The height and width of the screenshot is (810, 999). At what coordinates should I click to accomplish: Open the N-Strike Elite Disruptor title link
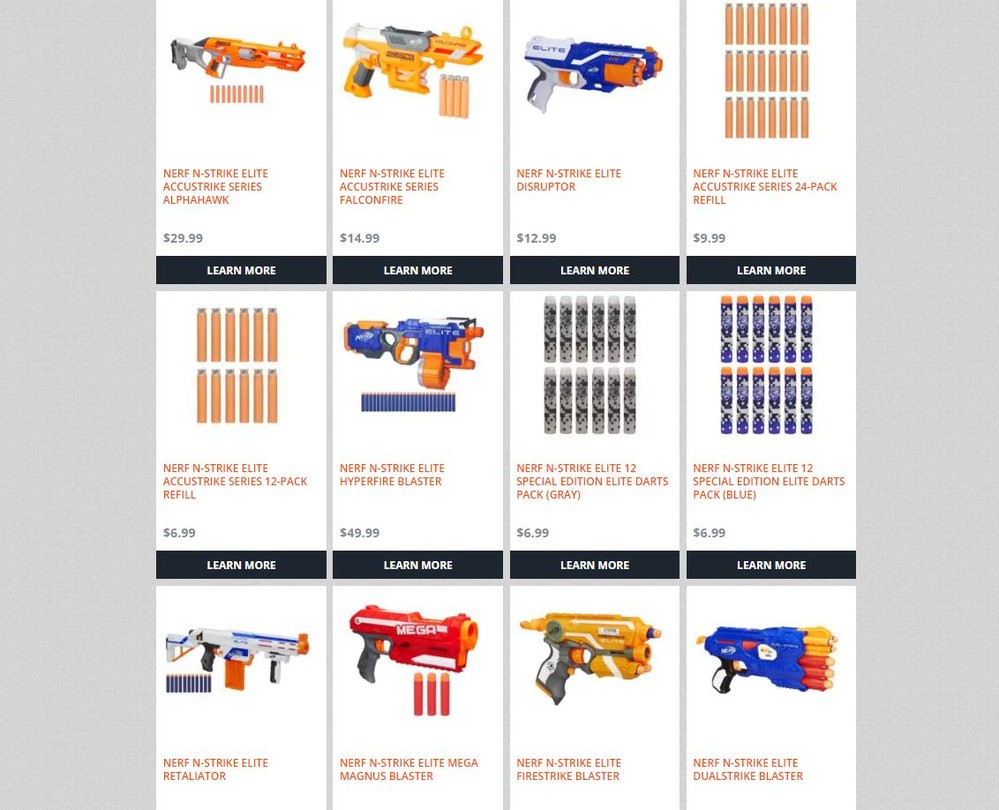point(568,180)
